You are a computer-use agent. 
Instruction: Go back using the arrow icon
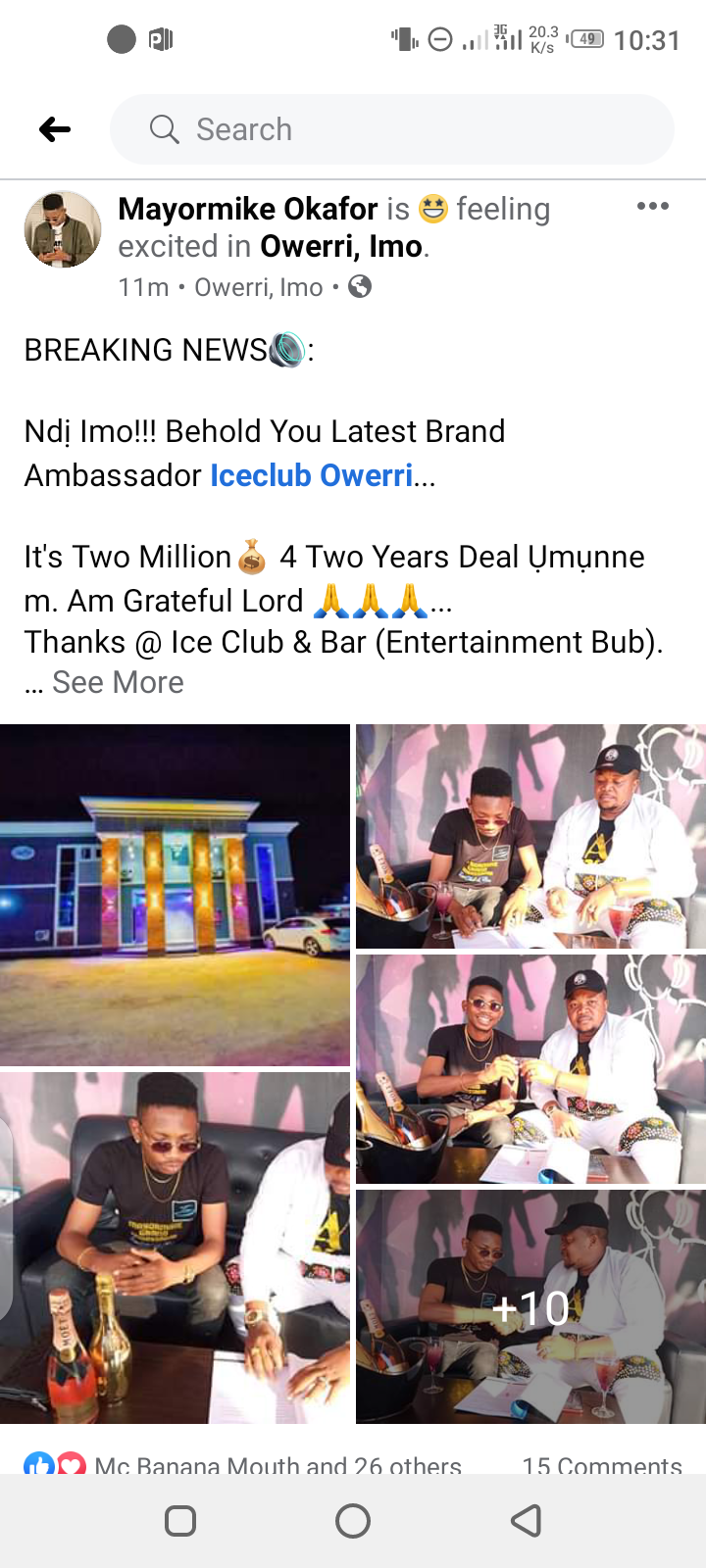click(x=55, y=129)
